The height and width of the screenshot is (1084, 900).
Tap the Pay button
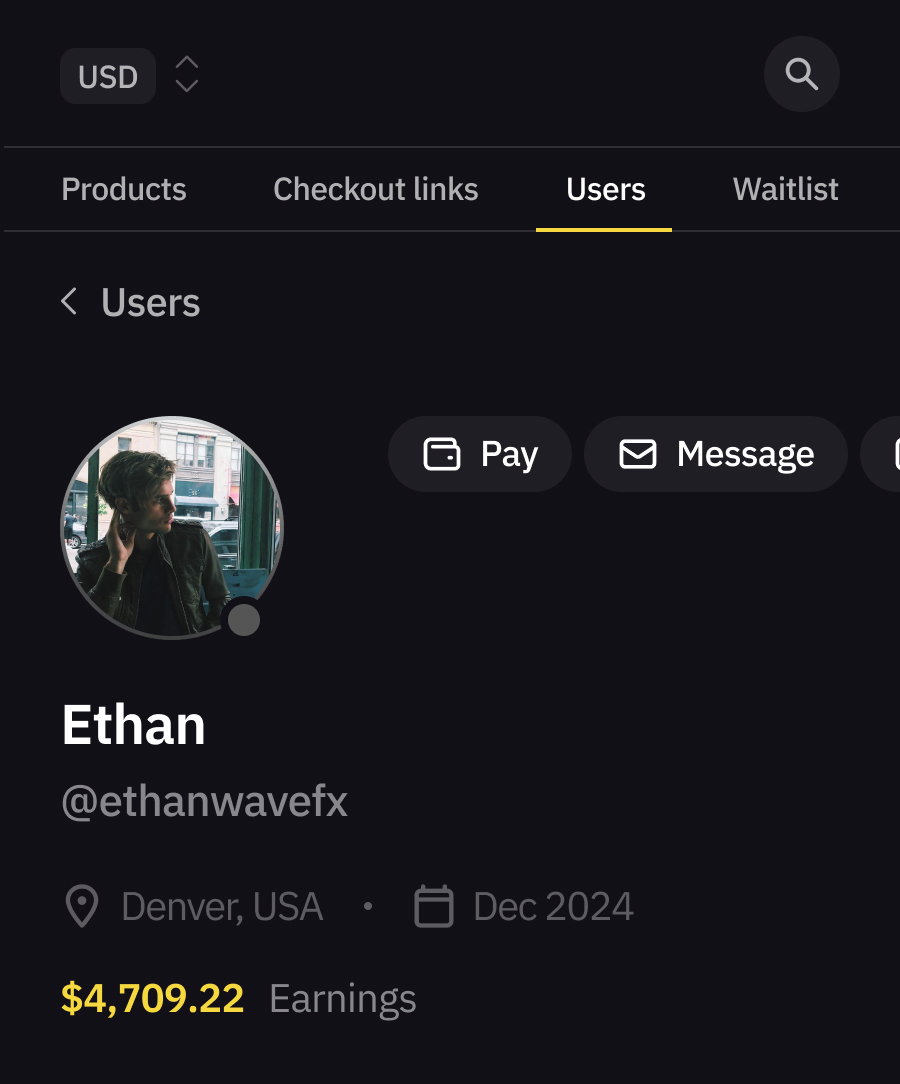[480, 454]
